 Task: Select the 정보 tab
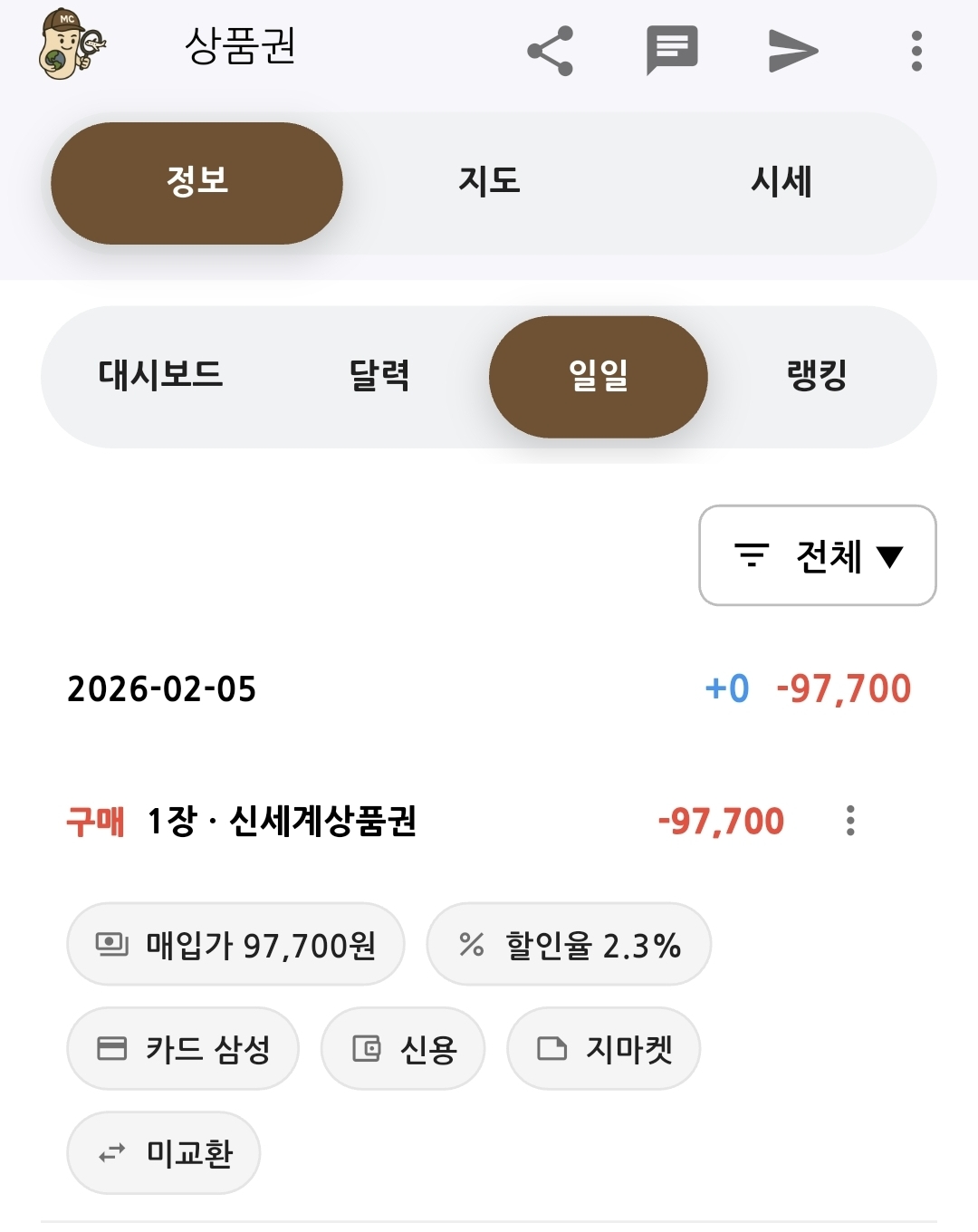coord(197,183)
